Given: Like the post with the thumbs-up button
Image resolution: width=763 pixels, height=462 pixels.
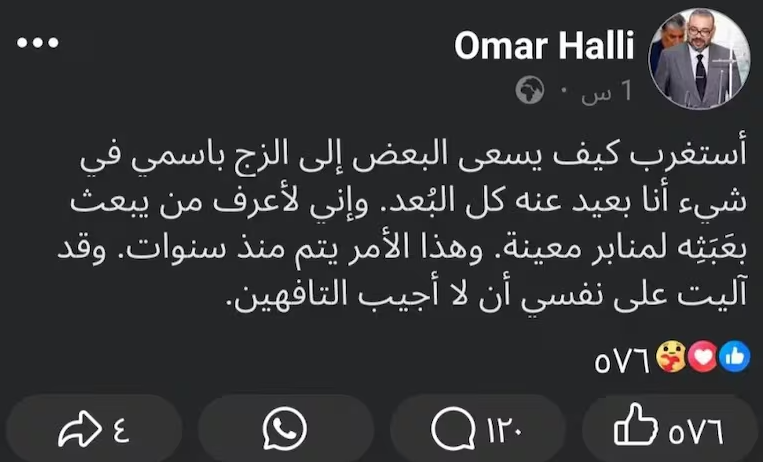Looking at the screenshot, I should (x=667, y=430).
